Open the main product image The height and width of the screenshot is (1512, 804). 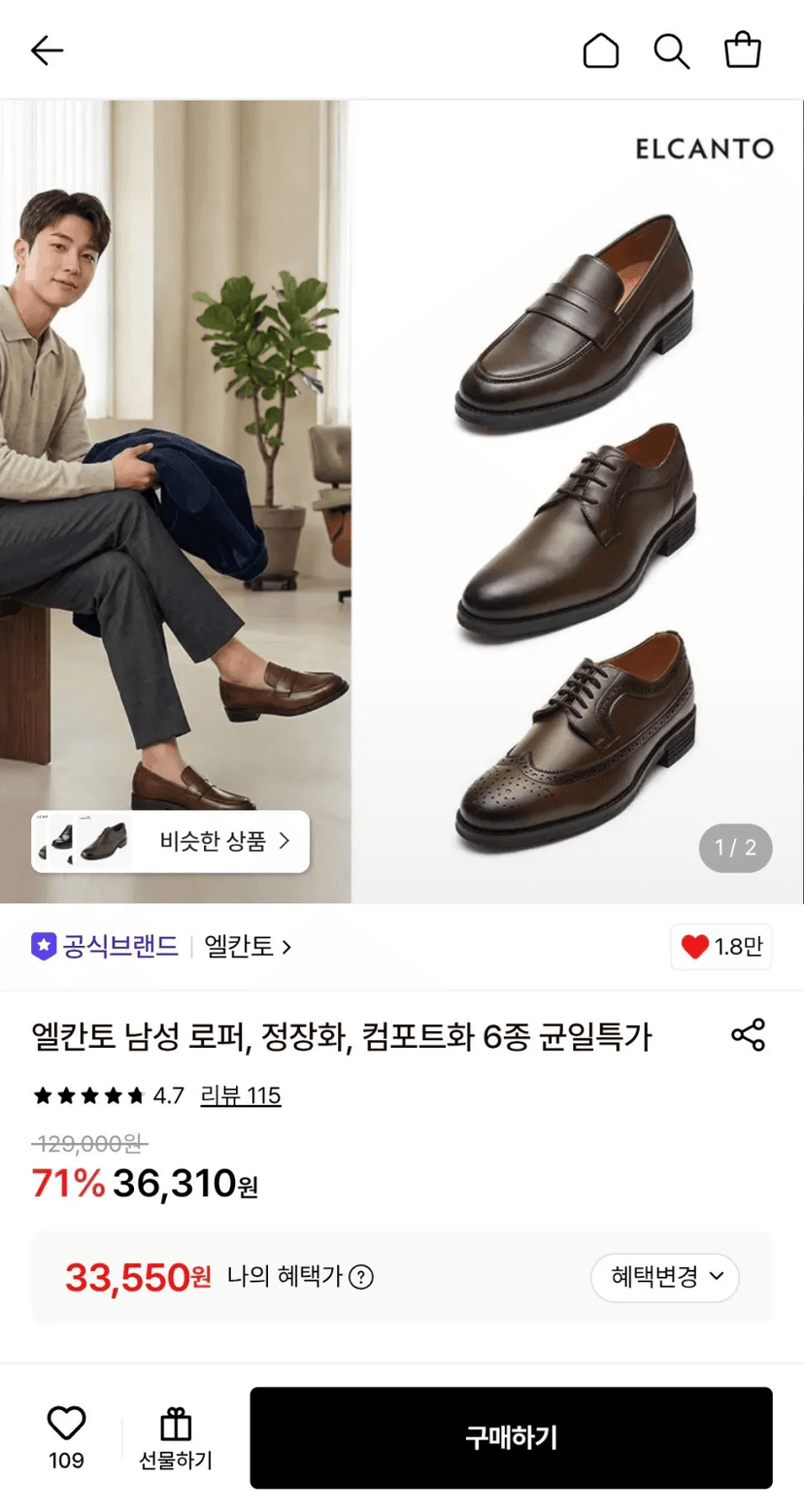[x=402, y=501]
